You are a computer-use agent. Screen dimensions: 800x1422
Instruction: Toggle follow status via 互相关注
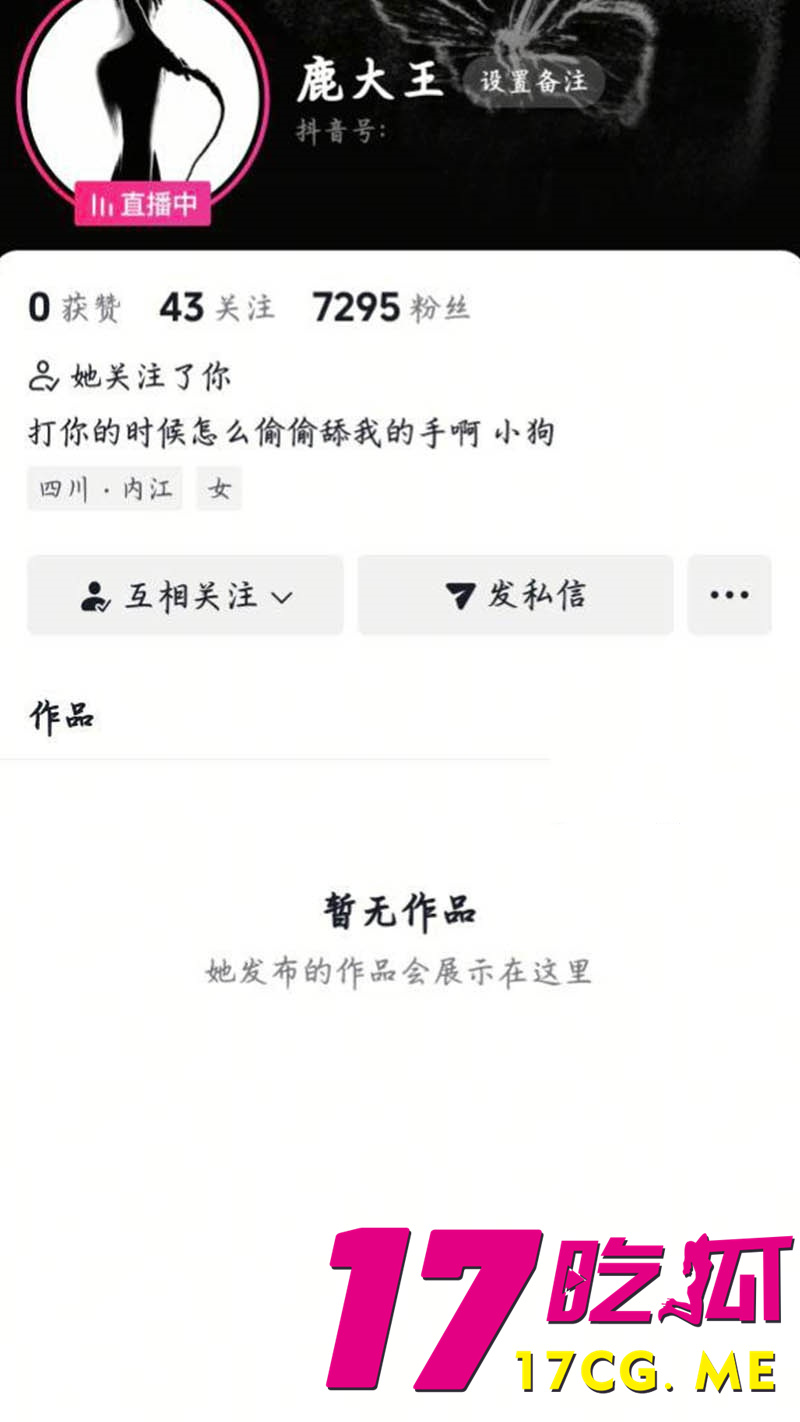(185, 595)
